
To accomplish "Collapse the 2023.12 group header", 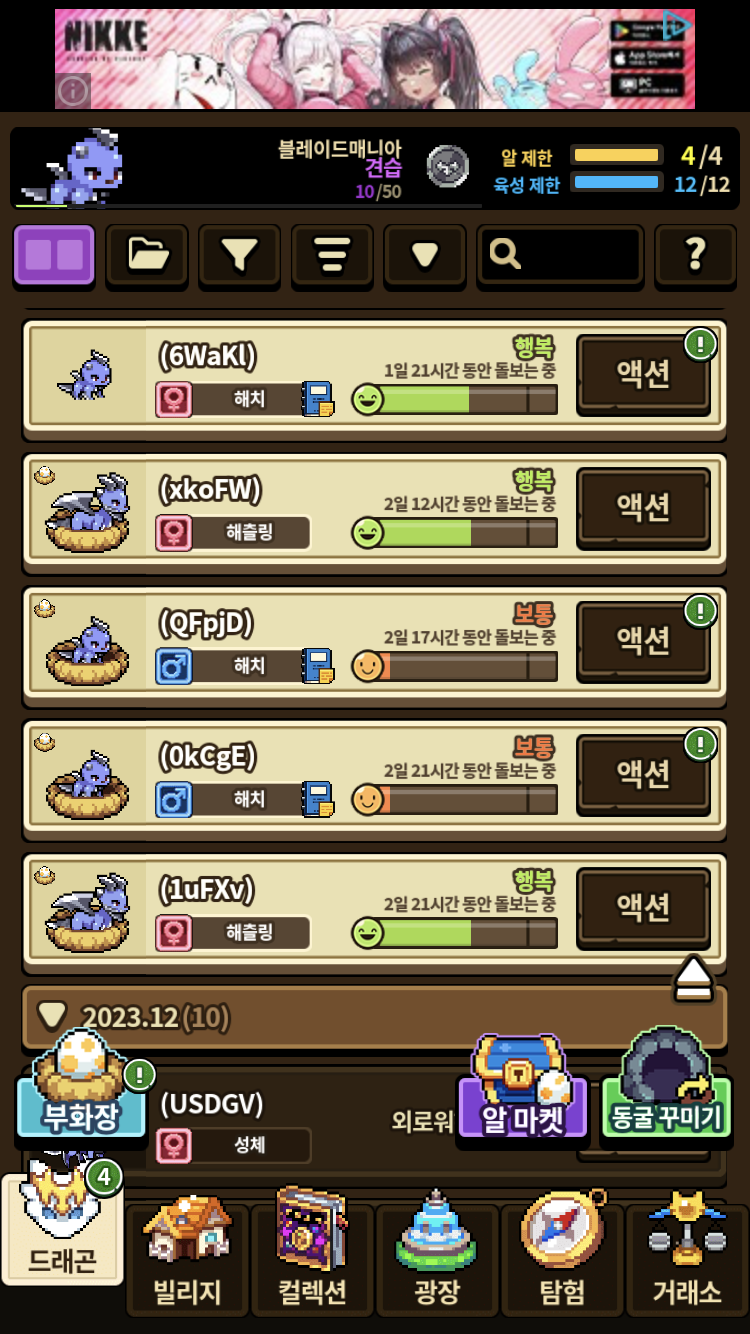I will click(x=374, y=1017).
